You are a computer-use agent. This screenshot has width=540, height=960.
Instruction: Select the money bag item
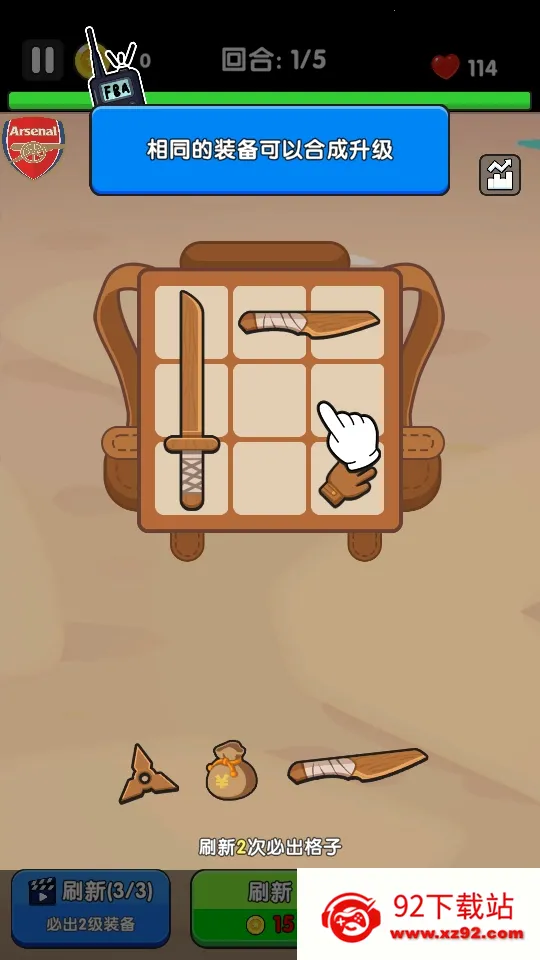click(x=231, y=770)
